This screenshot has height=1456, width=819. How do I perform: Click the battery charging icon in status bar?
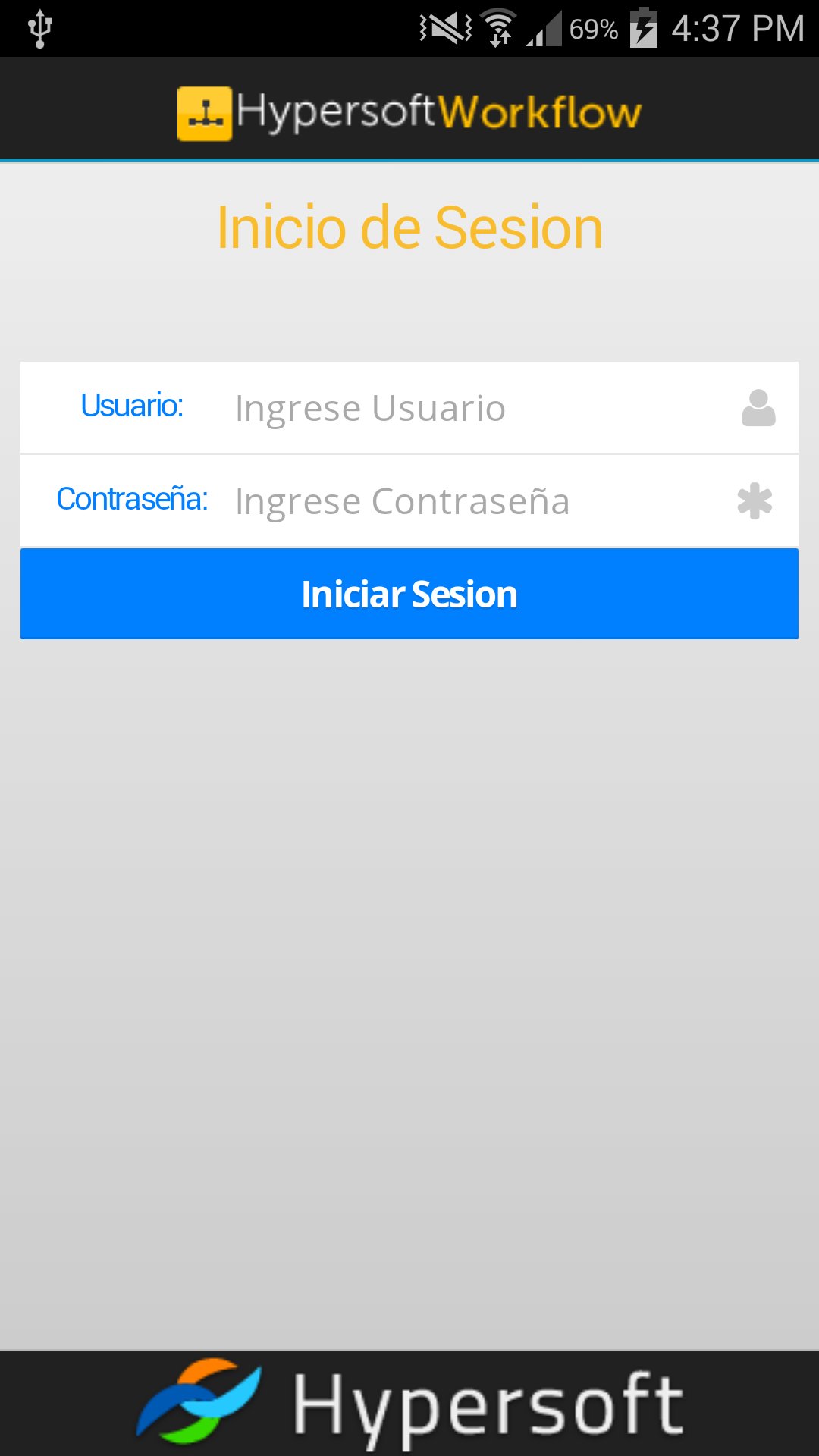(x=644, y=27)
